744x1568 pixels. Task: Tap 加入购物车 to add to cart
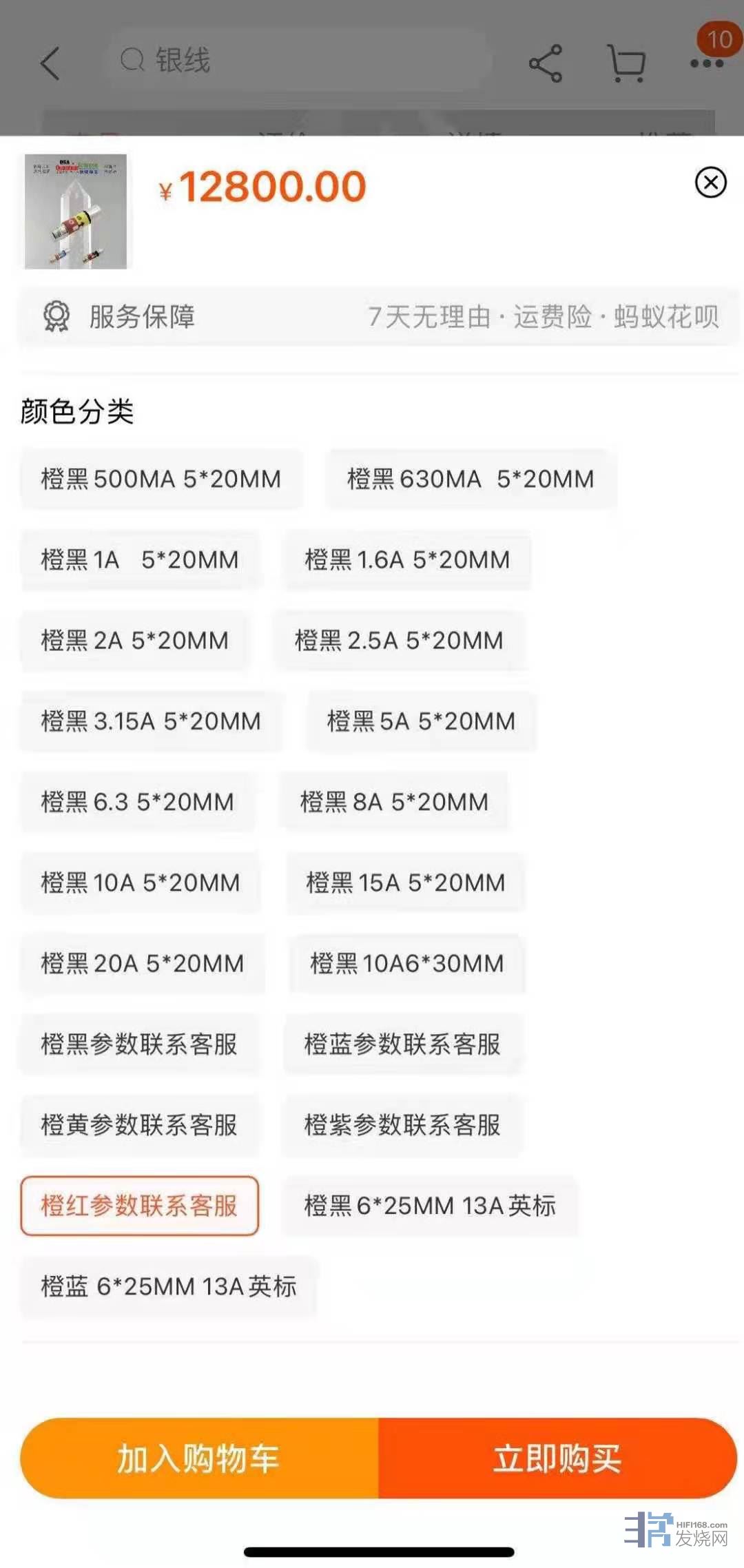click(x=199, y=1458)
